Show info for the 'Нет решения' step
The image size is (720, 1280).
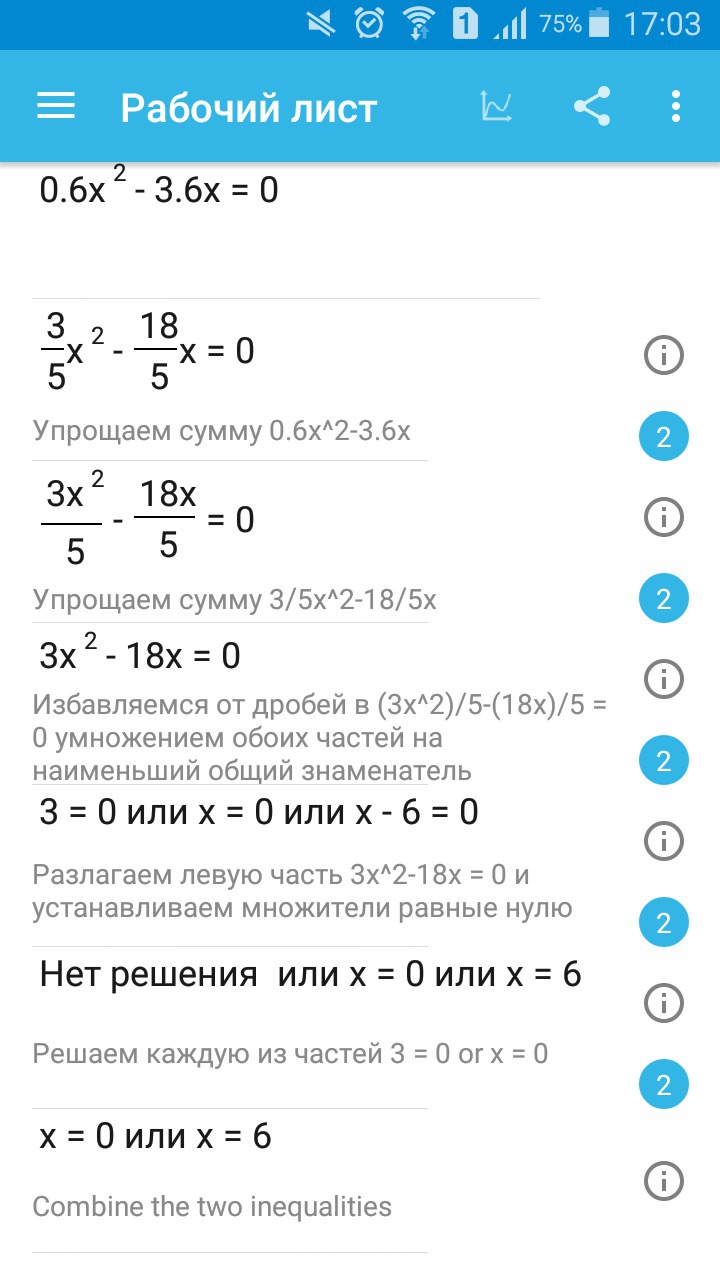(663, 1002)
